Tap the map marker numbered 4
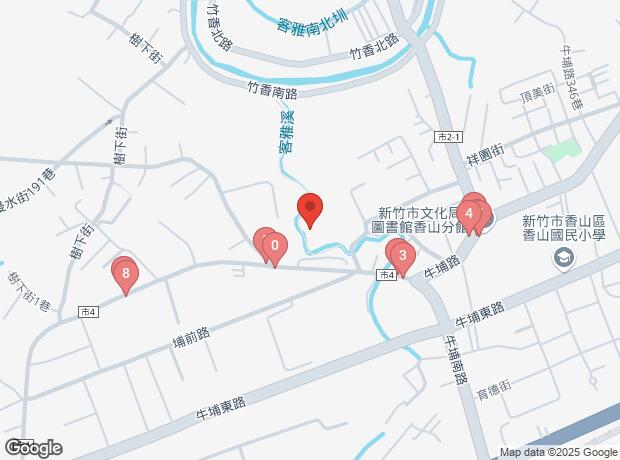 click(x=468, y=213)
